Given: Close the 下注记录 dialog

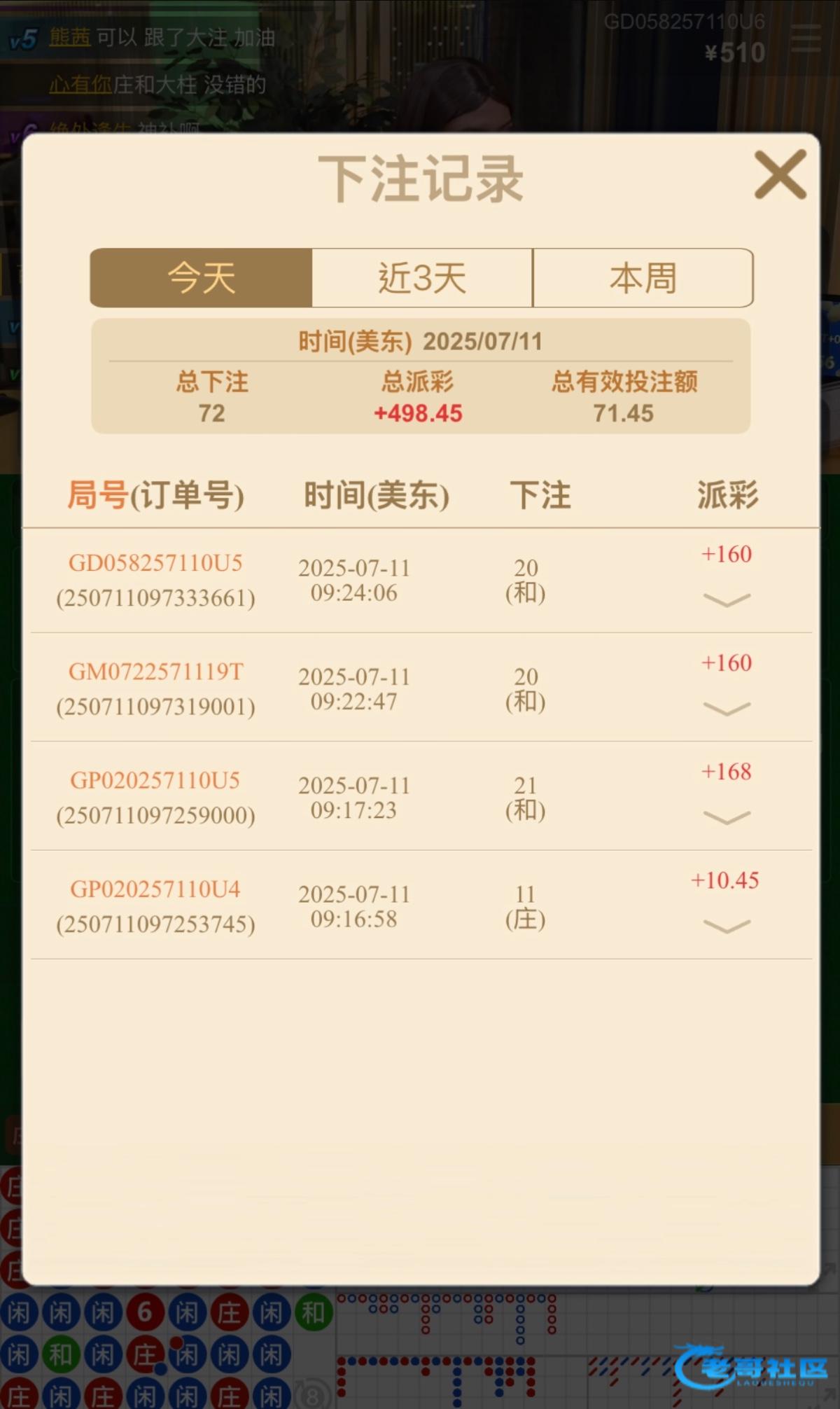Looking at the screenshot, I should [x=780, y=174].
